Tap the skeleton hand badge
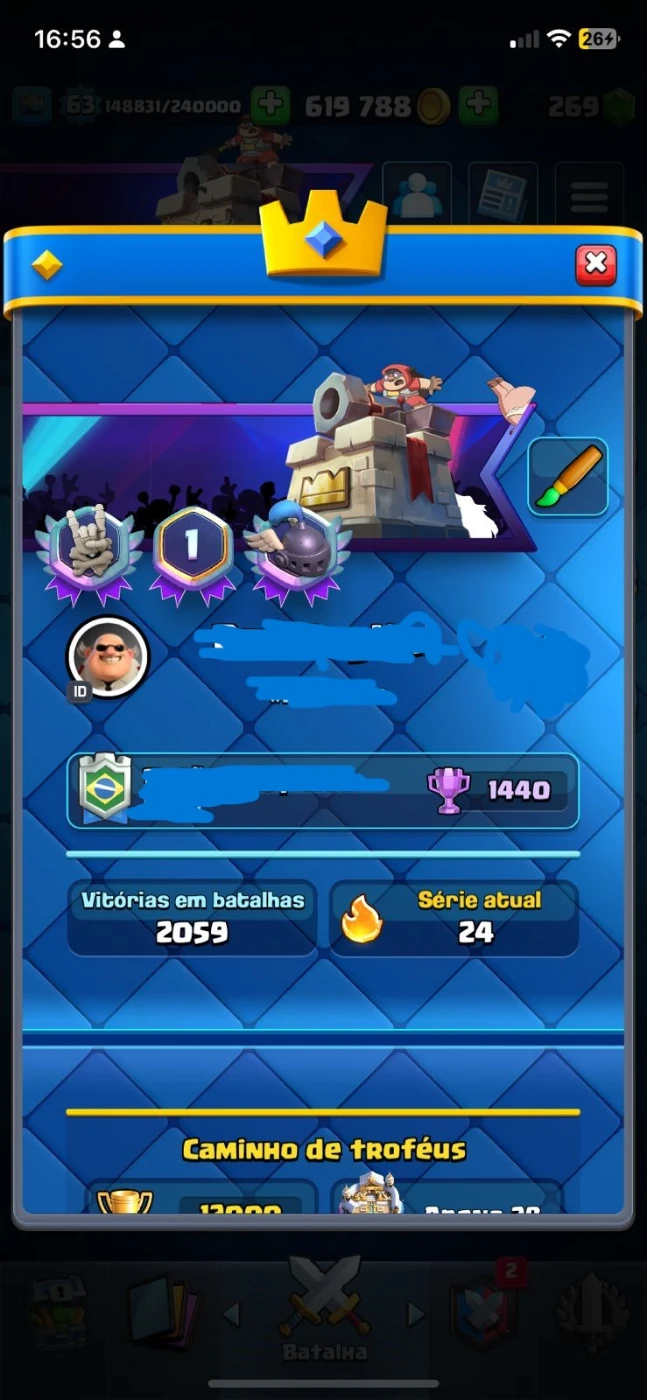647x1400 pixels. pos(89,552)
